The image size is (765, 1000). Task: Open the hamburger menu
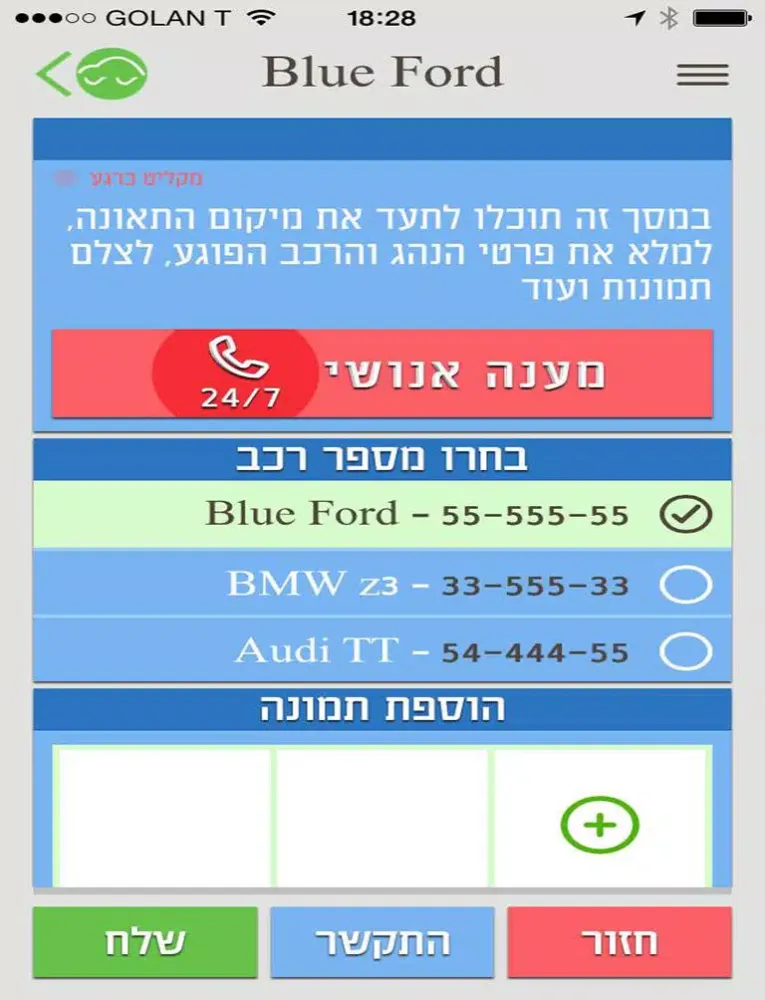[702, 75]
